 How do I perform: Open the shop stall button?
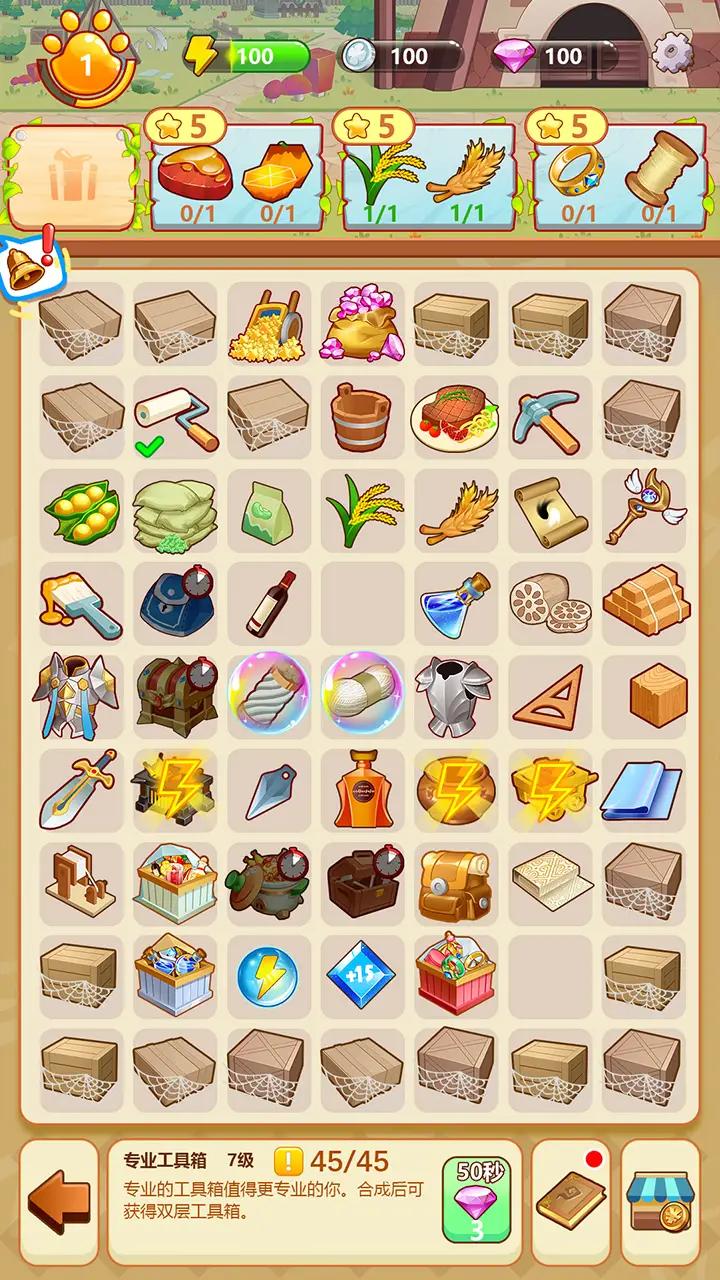[660, 1202]
